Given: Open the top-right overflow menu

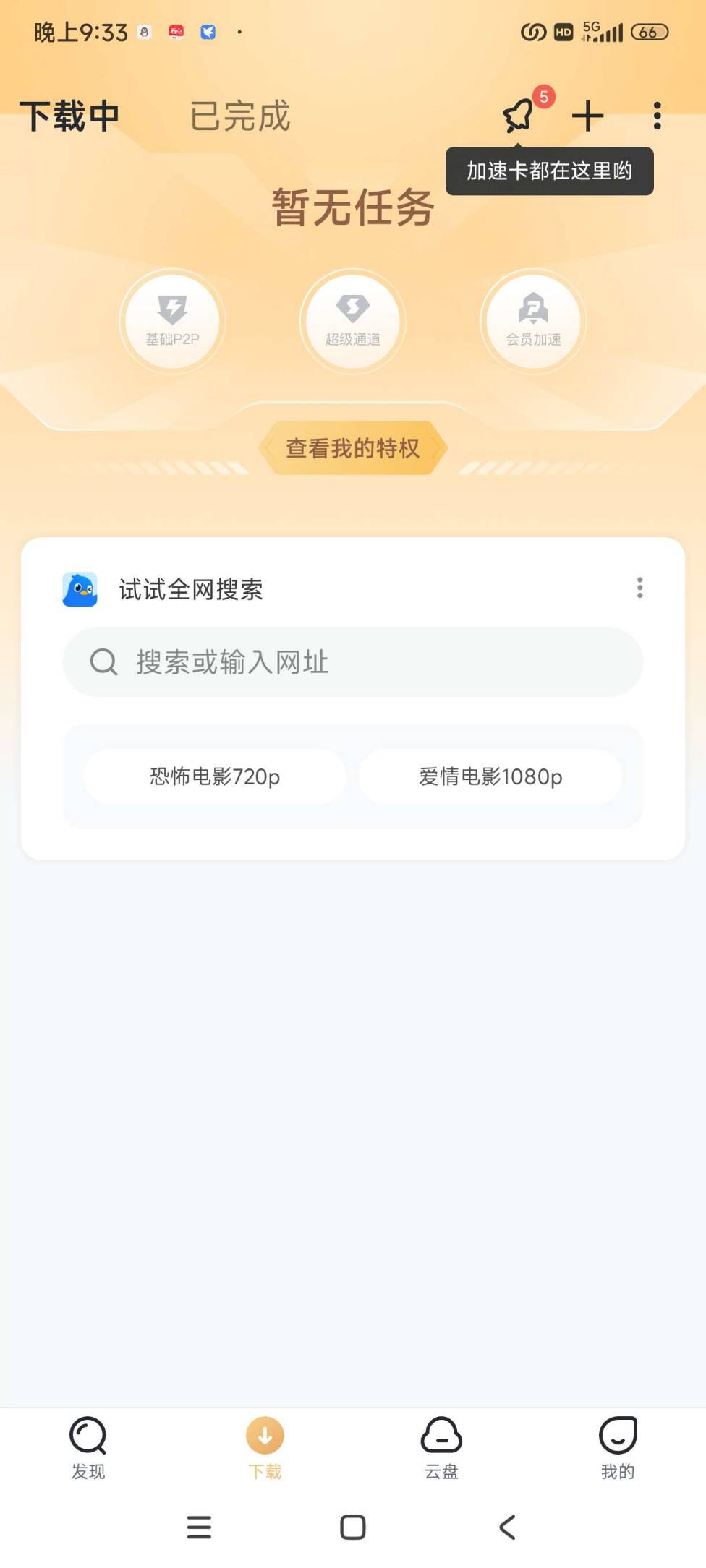Looking at the screenshot, I should tap(657, 116).
